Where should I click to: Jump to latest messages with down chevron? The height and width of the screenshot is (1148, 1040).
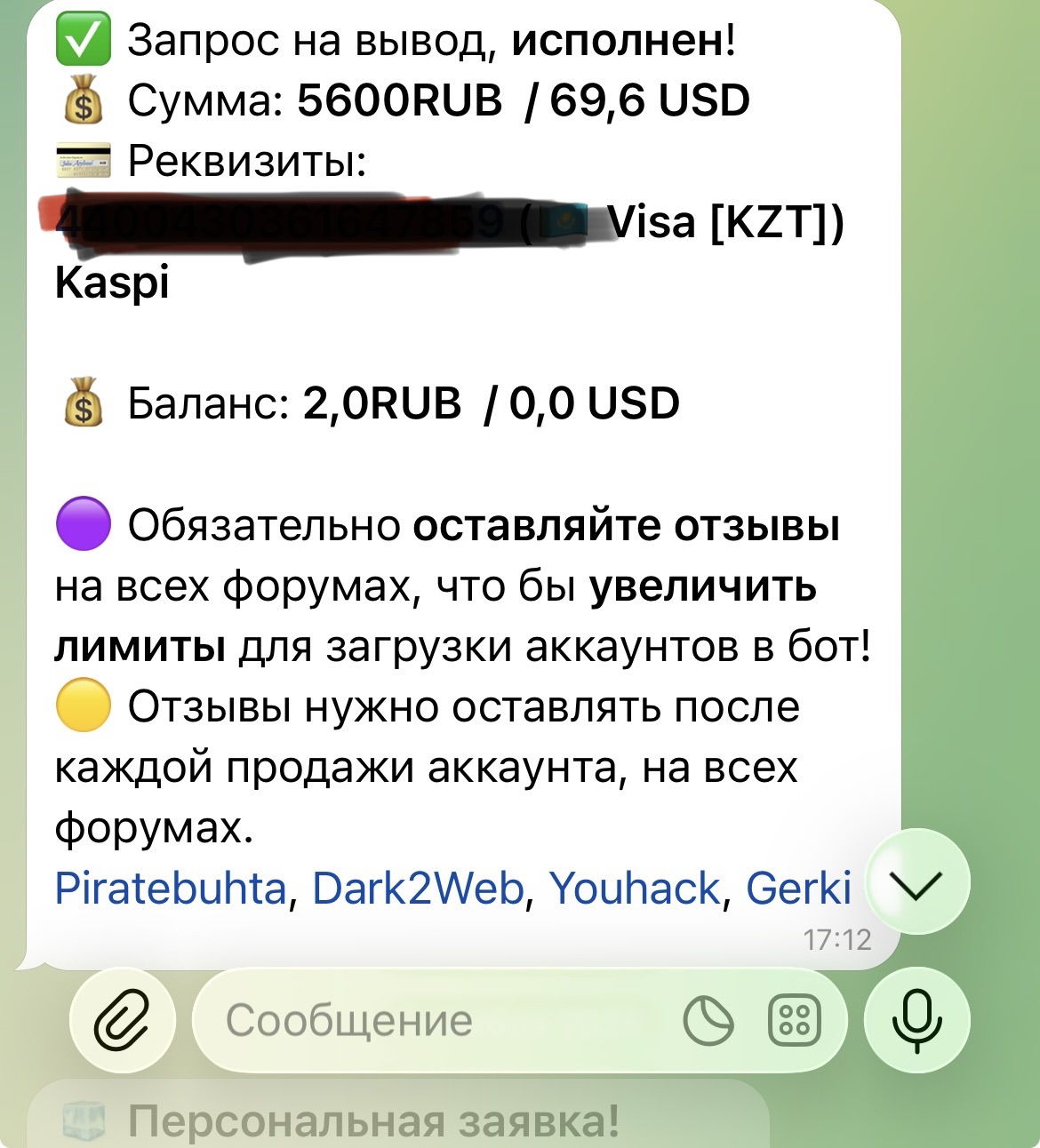click(x=917, y=881)
